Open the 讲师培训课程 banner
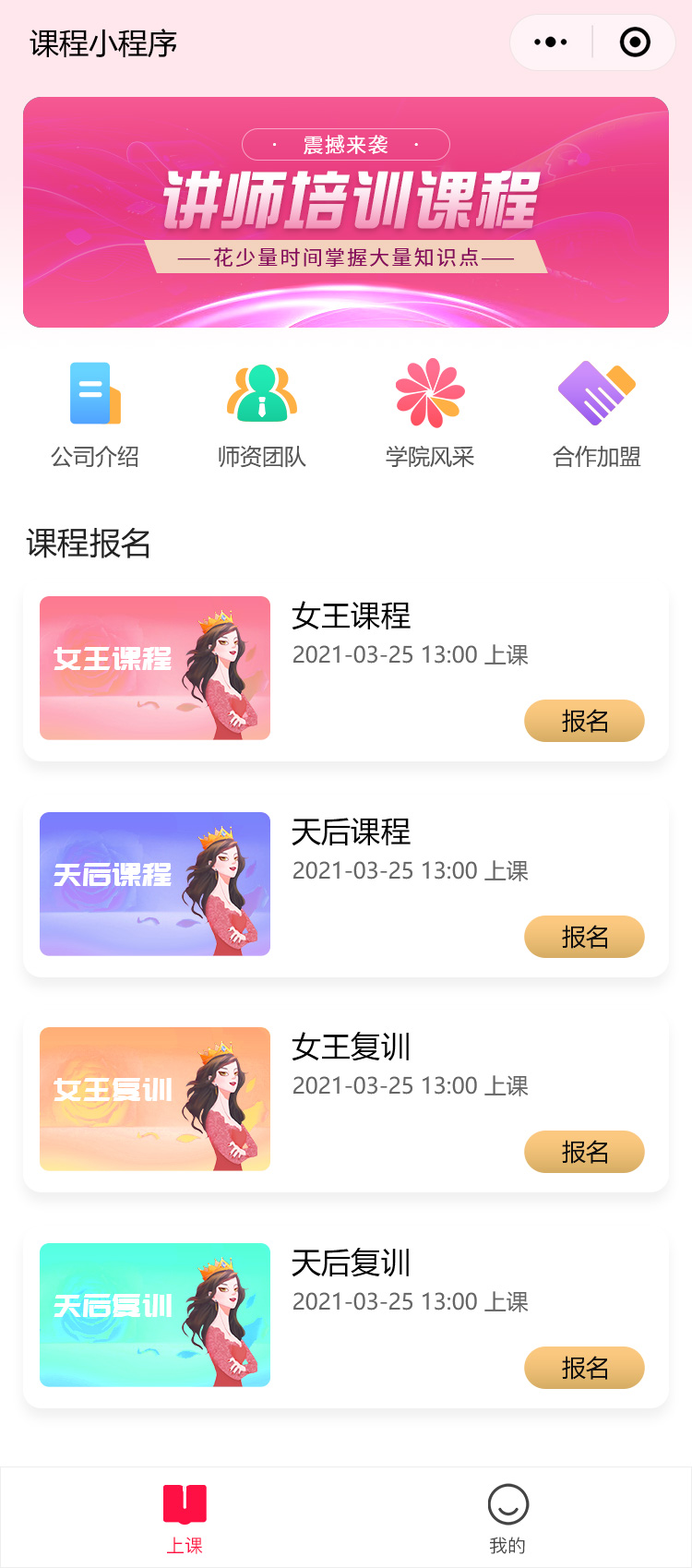The height and width of the screenshot is (1568, 692). tap(346, 212)
